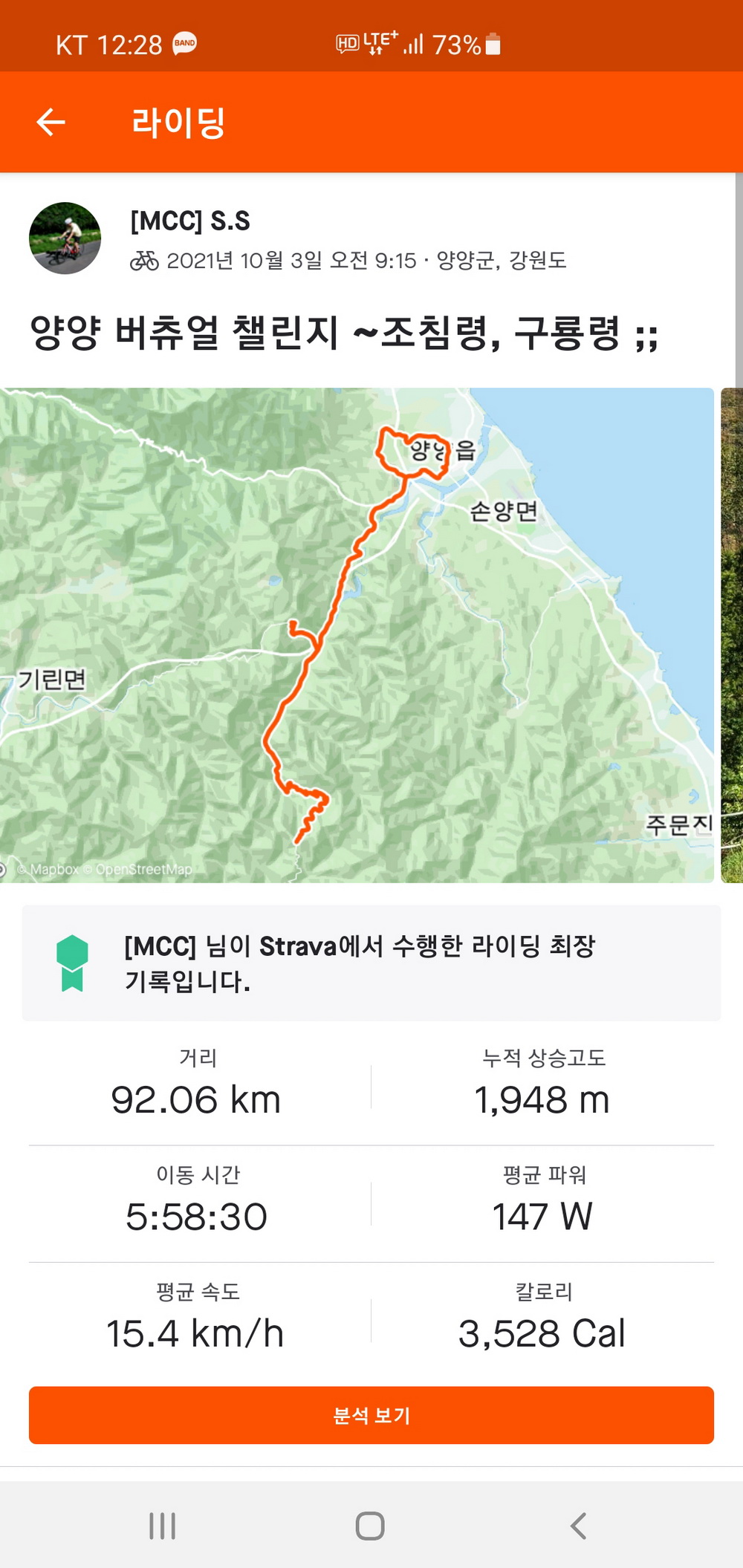Viewport: 743px width, 1568px height.
Task: Open recent apps from the navigation bar
Action: tap(163, 1526)
